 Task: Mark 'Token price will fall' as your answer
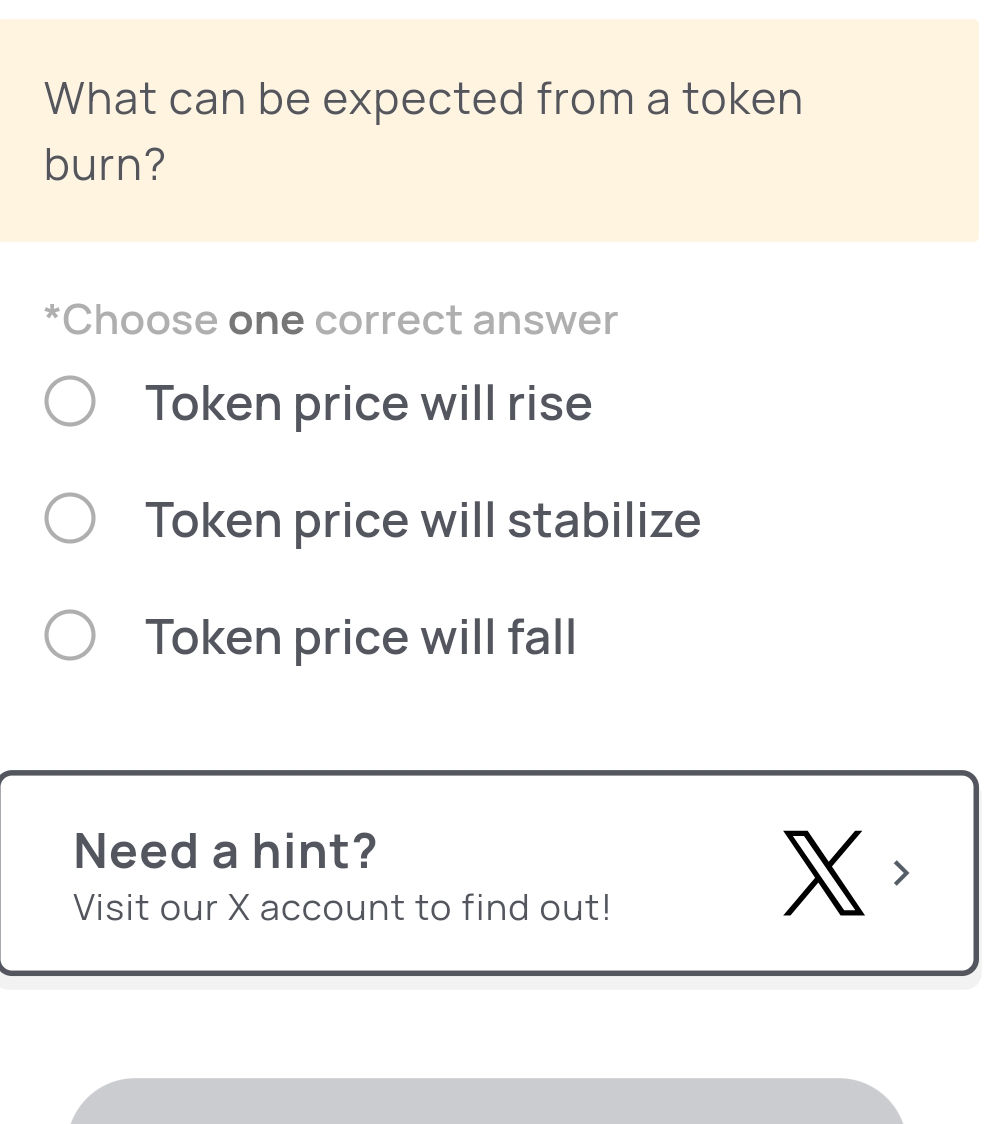[69, 635]
